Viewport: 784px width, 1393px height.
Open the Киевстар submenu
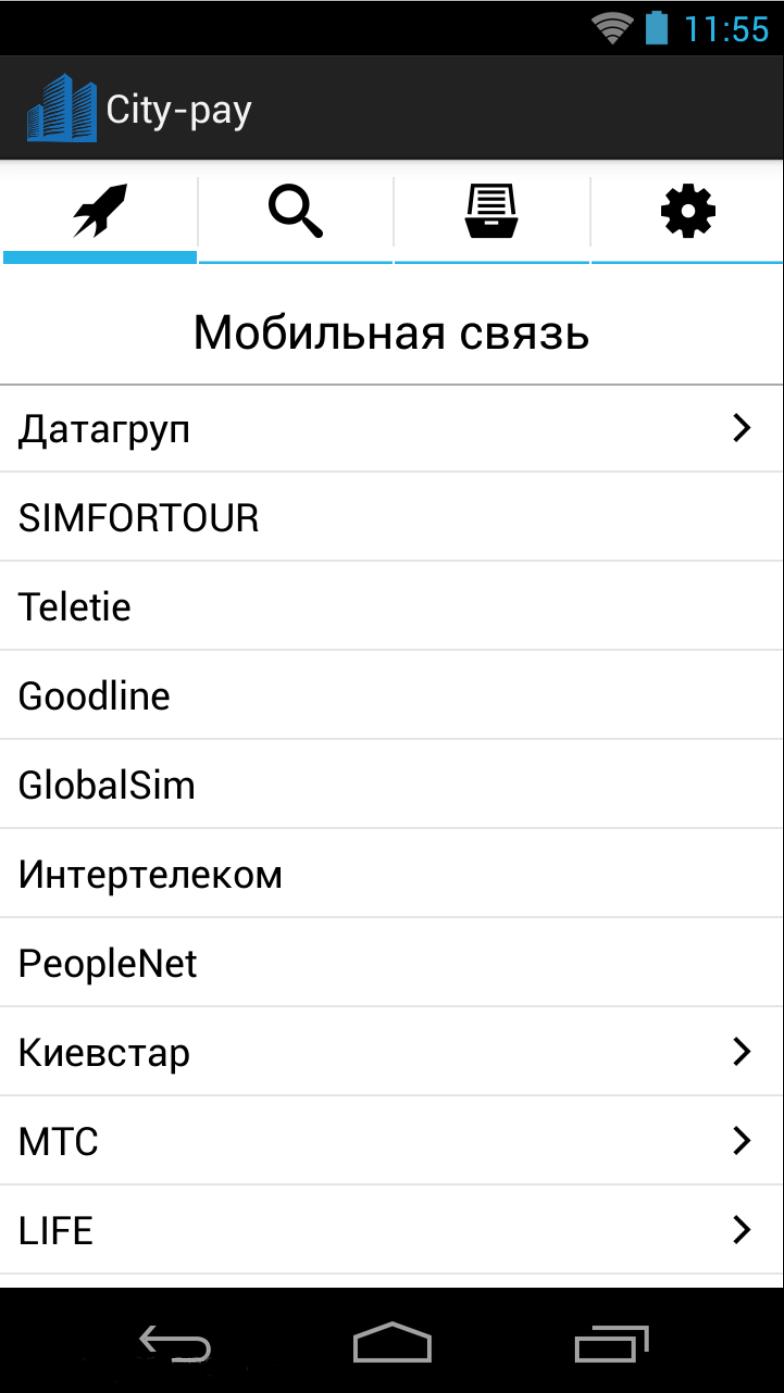[x=392, y=1053]
